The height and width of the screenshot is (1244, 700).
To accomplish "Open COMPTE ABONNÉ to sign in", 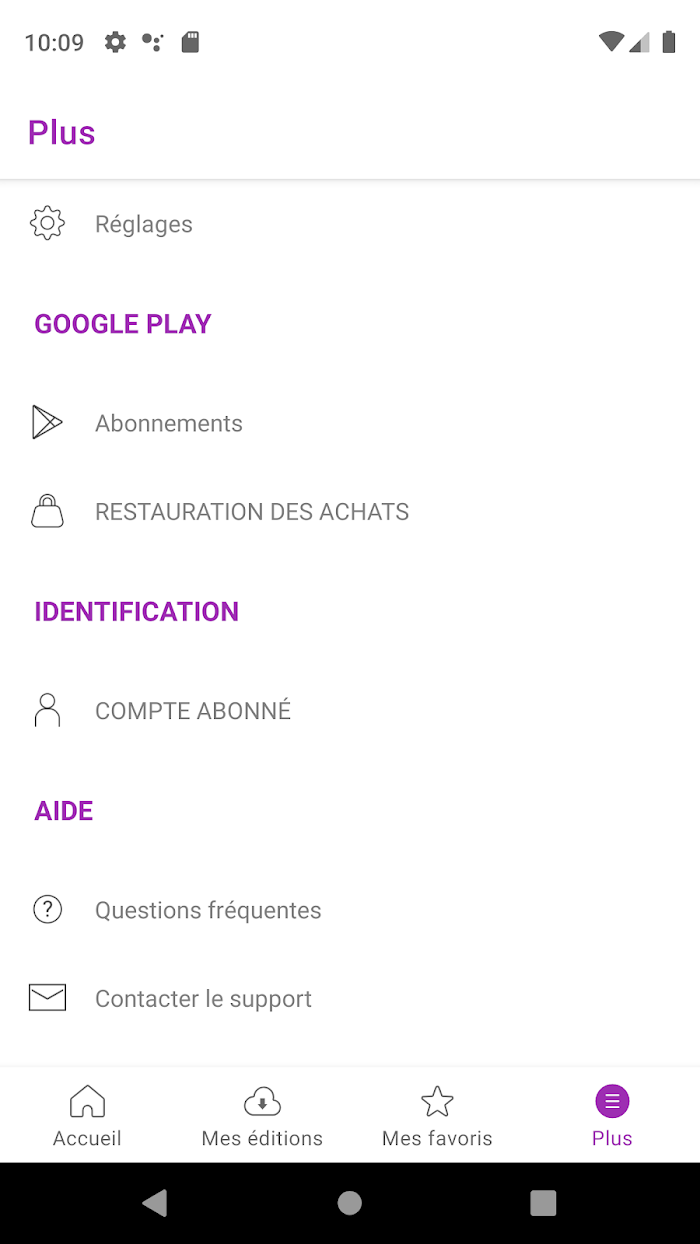I will click(x=350, y=711).
